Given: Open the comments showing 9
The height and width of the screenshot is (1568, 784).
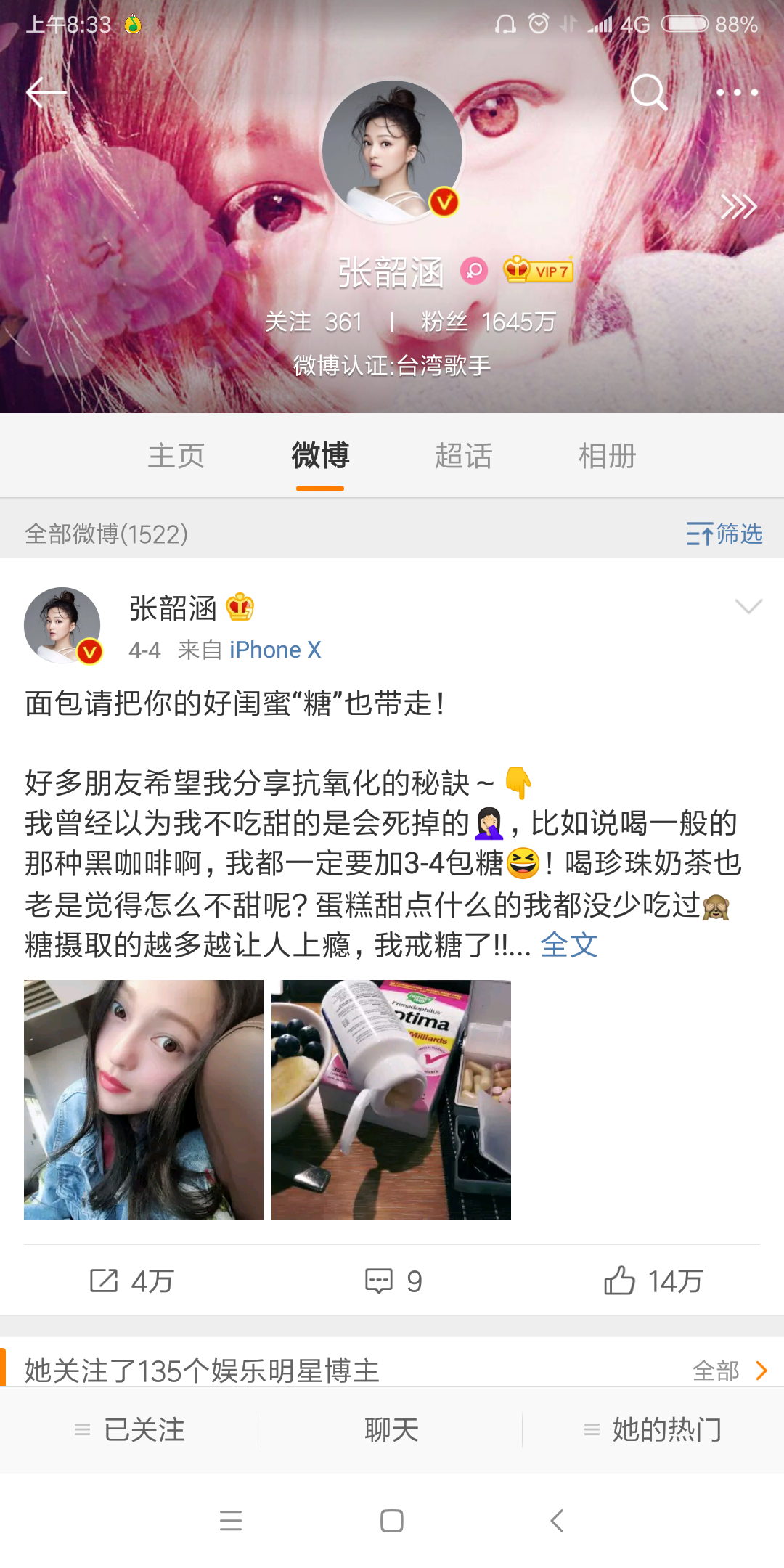Looking at the screenshot, I should [x=393, y=1281].
